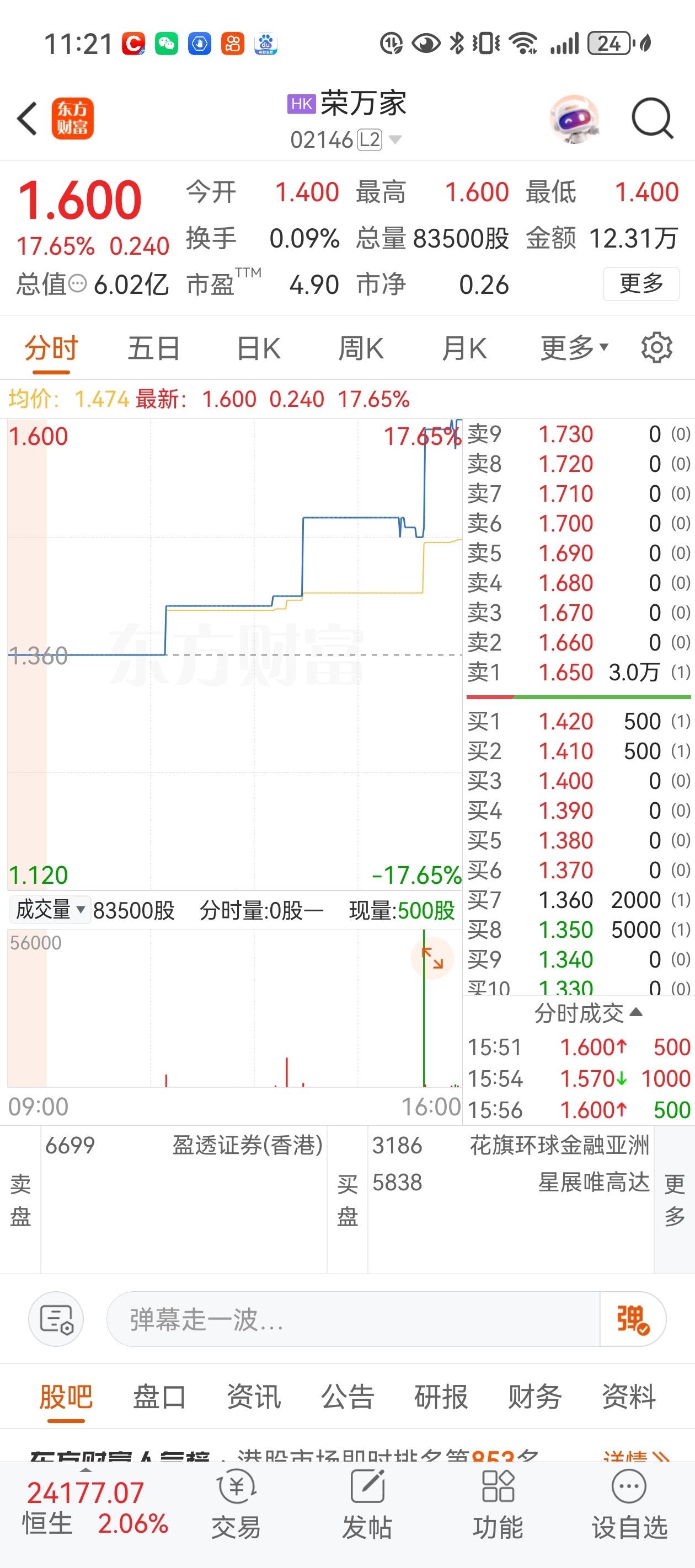Tap the 弹幕走一波 input field
The height and width of the screenshot is (1568, 695).
352,1319
